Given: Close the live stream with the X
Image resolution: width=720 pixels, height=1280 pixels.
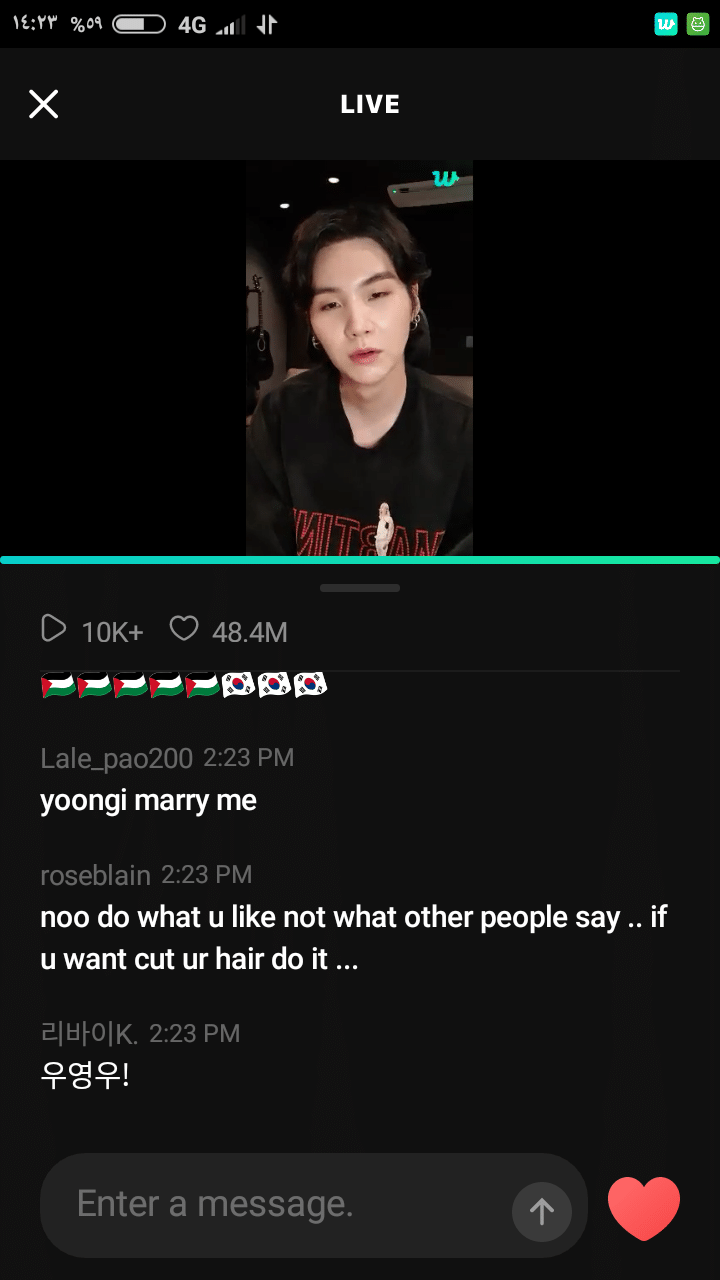Looking at the screenshot, I should point(43,104).
